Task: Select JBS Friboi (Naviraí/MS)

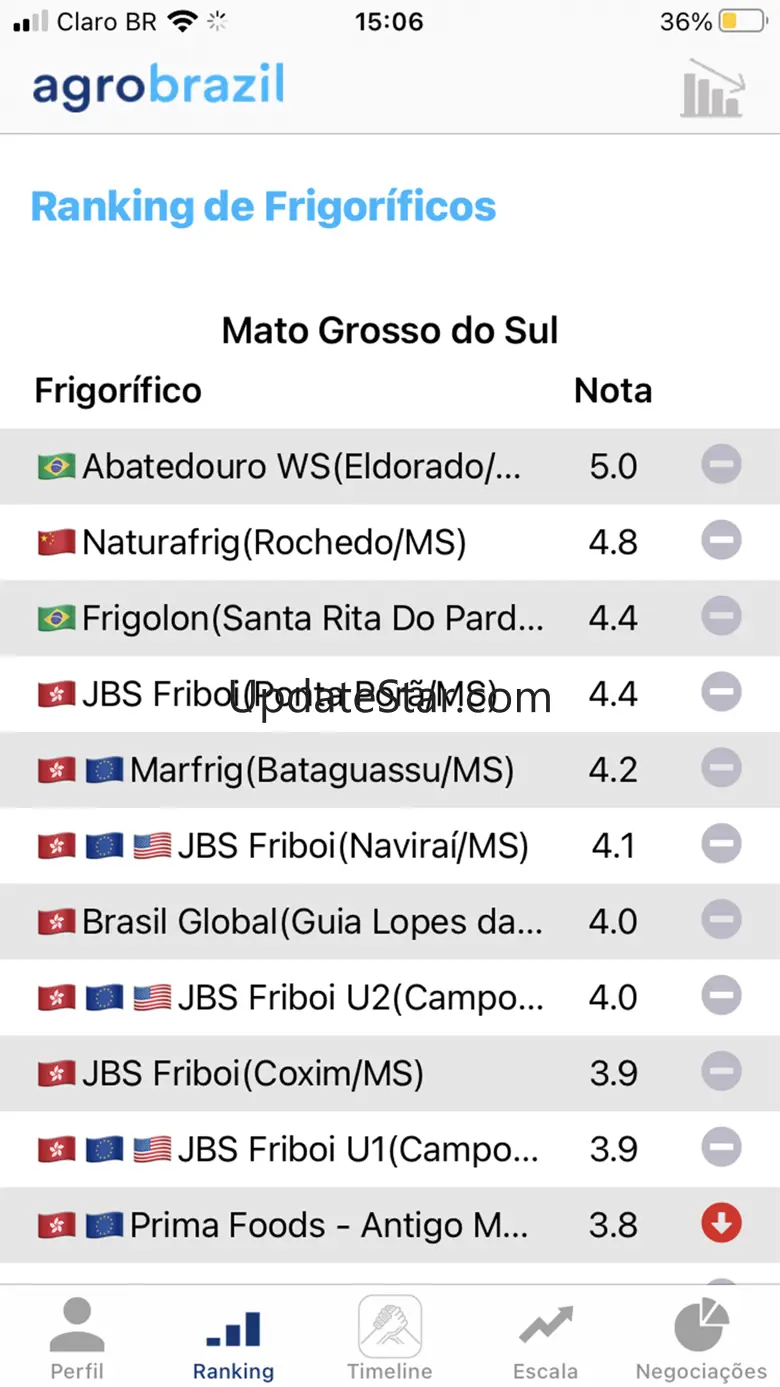Action: click(x=352, y=846)
